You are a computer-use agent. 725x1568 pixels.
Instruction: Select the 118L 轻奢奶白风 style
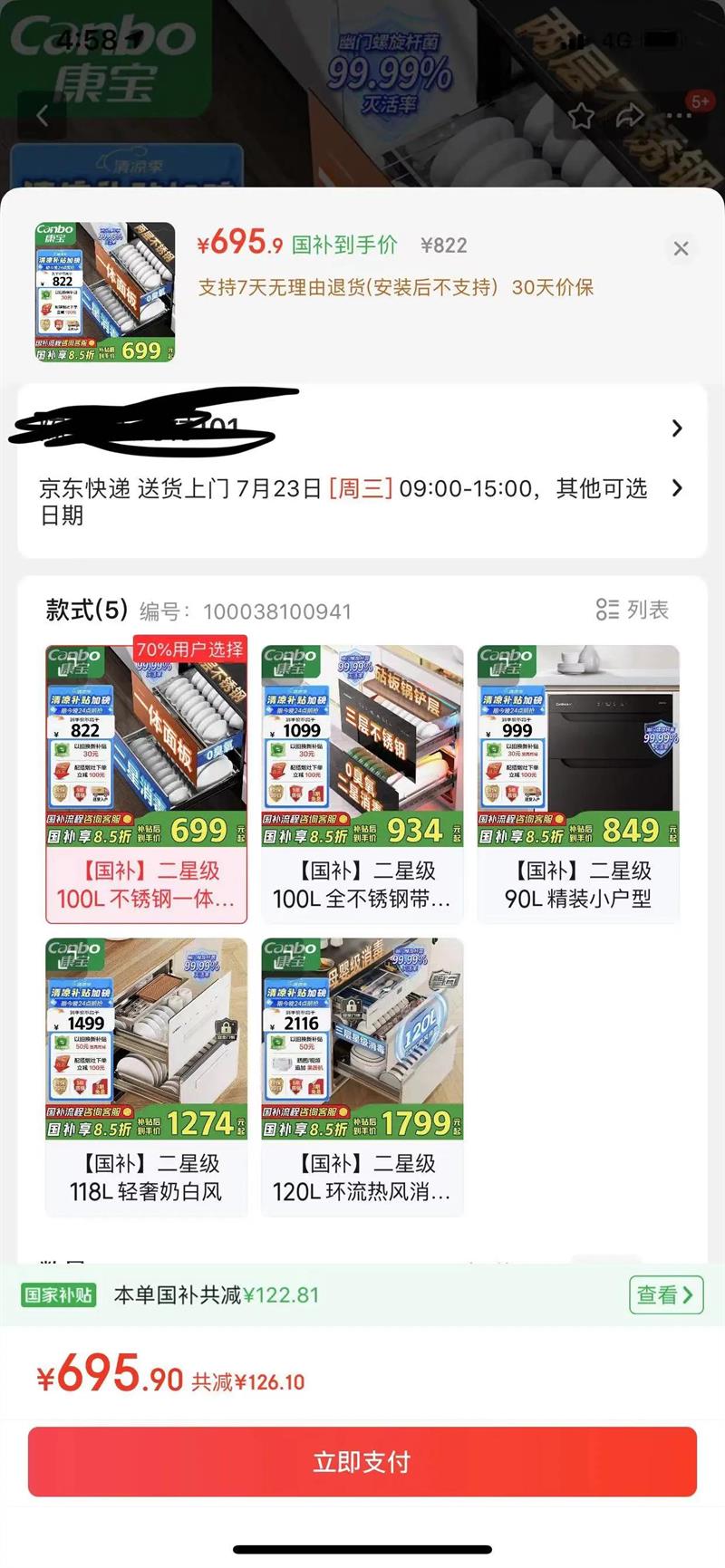(x=146, y=1076)
